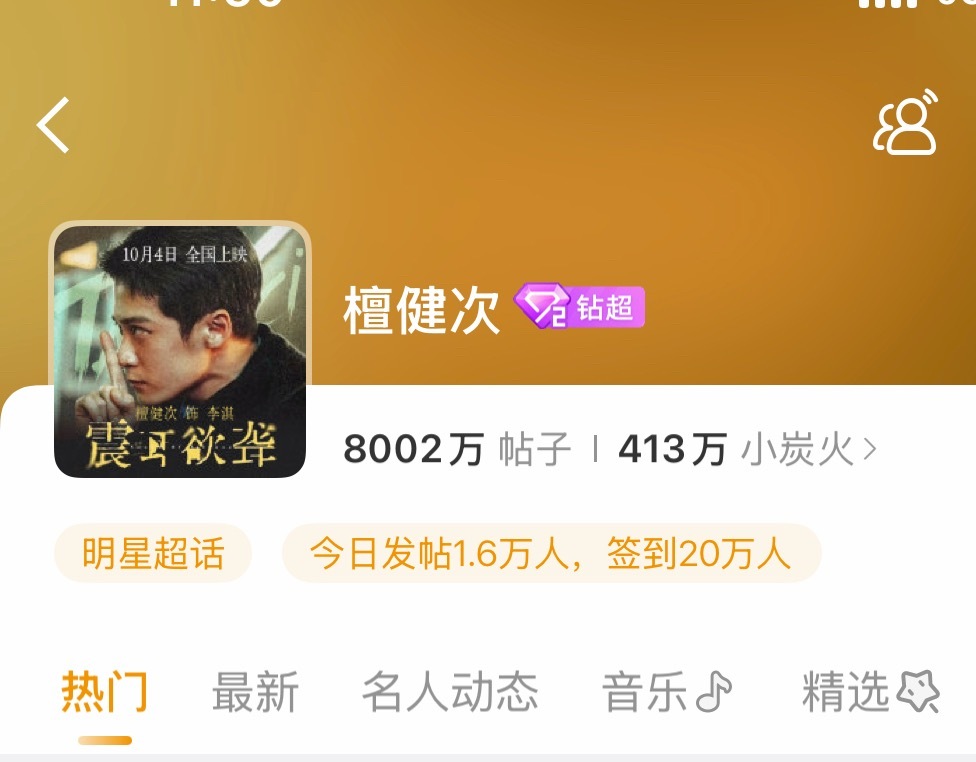The height and width of the screenshot is (762, 976).
Task: Open the 名人动态 tab
Action: (x=450, y=692)
